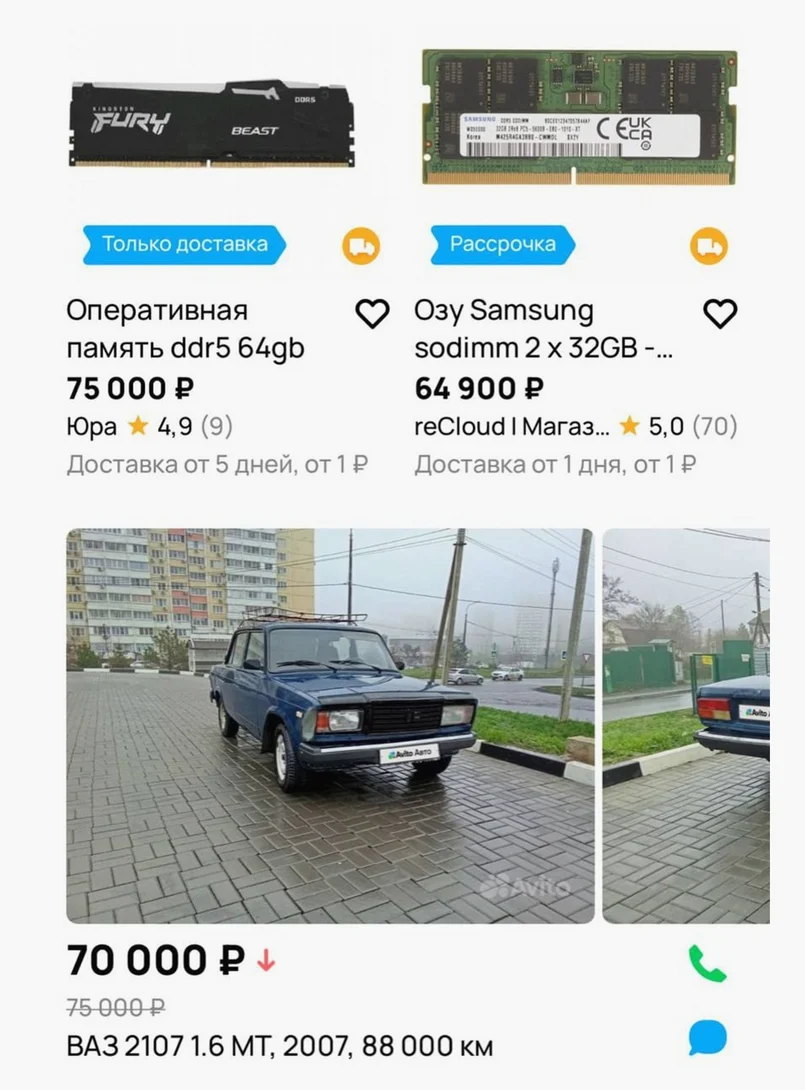Click the star icon beside reCloud's 5,0 rating

click(x=629, y=425)
